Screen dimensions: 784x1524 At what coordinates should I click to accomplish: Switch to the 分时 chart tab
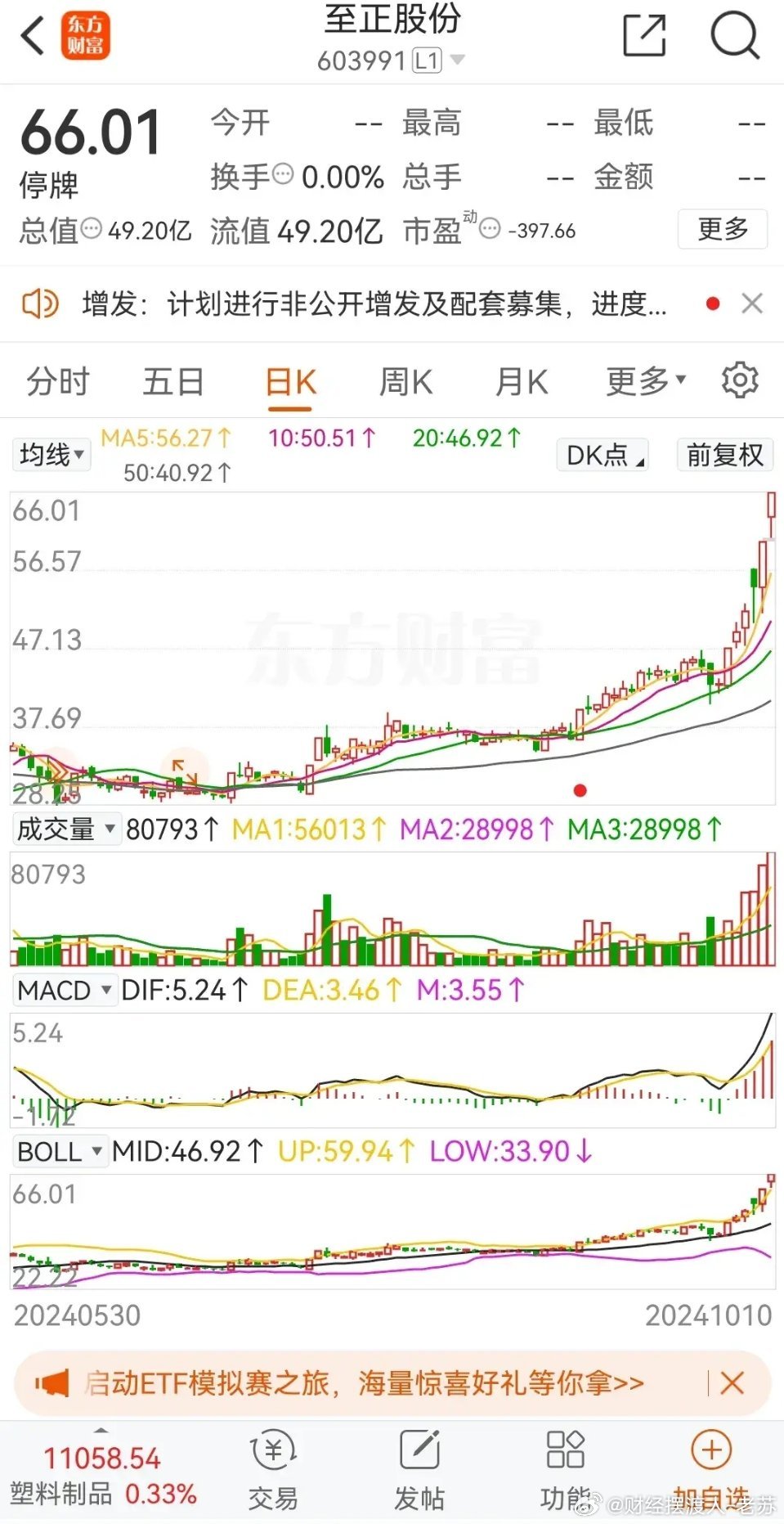(x=57, y=382)
